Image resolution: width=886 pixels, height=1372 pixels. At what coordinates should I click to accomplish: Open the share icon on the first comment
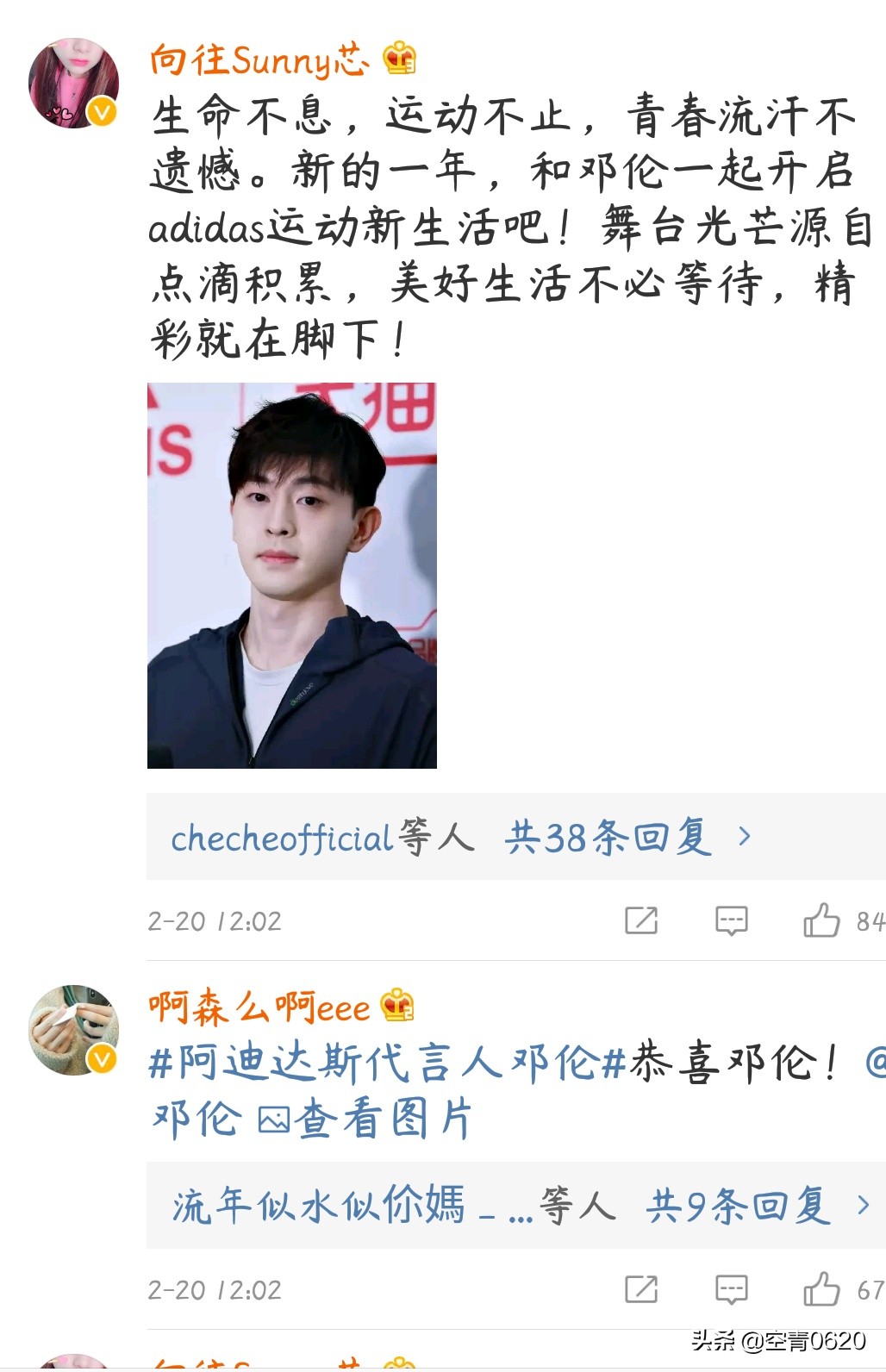pyautogui.click(x=640, y=921)
